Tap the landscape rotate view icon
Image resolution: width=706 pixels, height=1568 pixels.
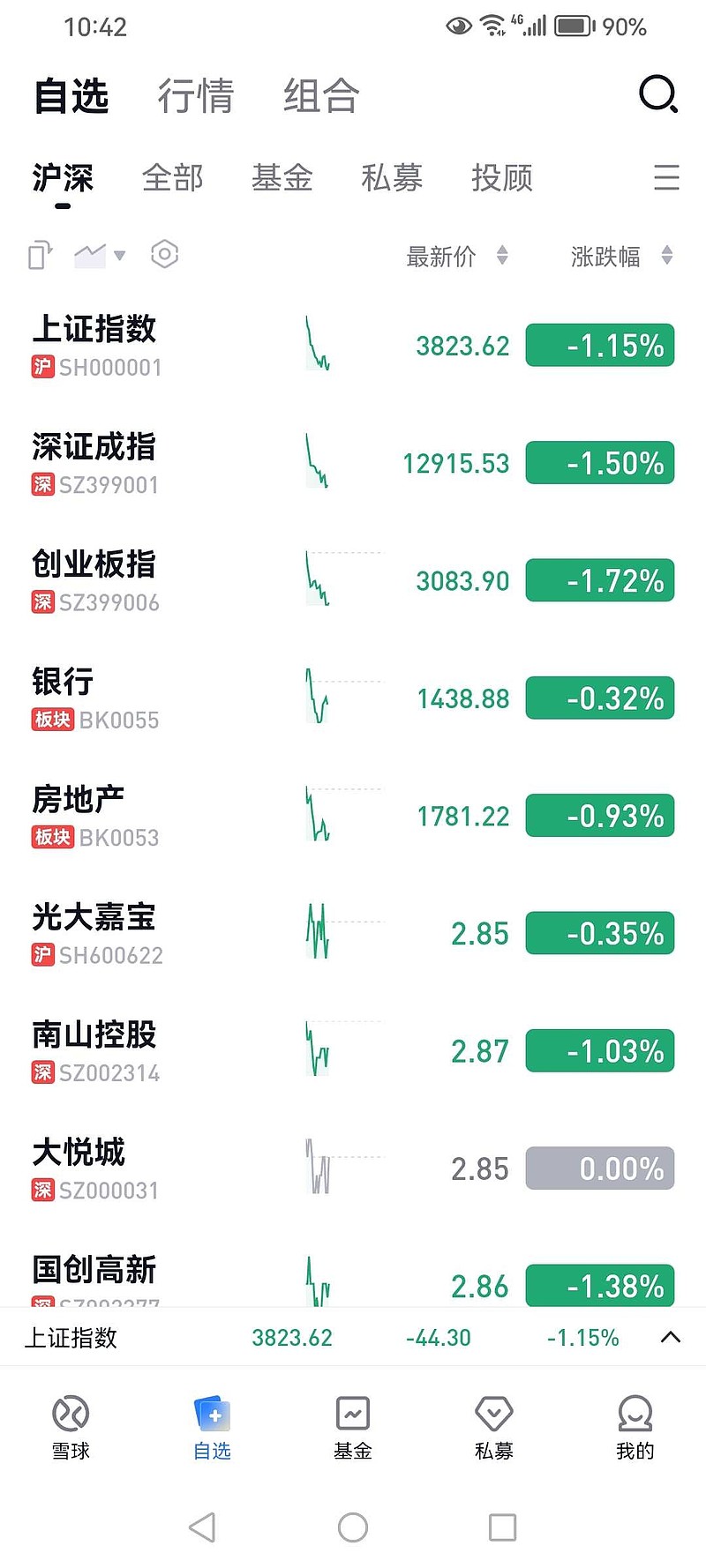[39, 255]
